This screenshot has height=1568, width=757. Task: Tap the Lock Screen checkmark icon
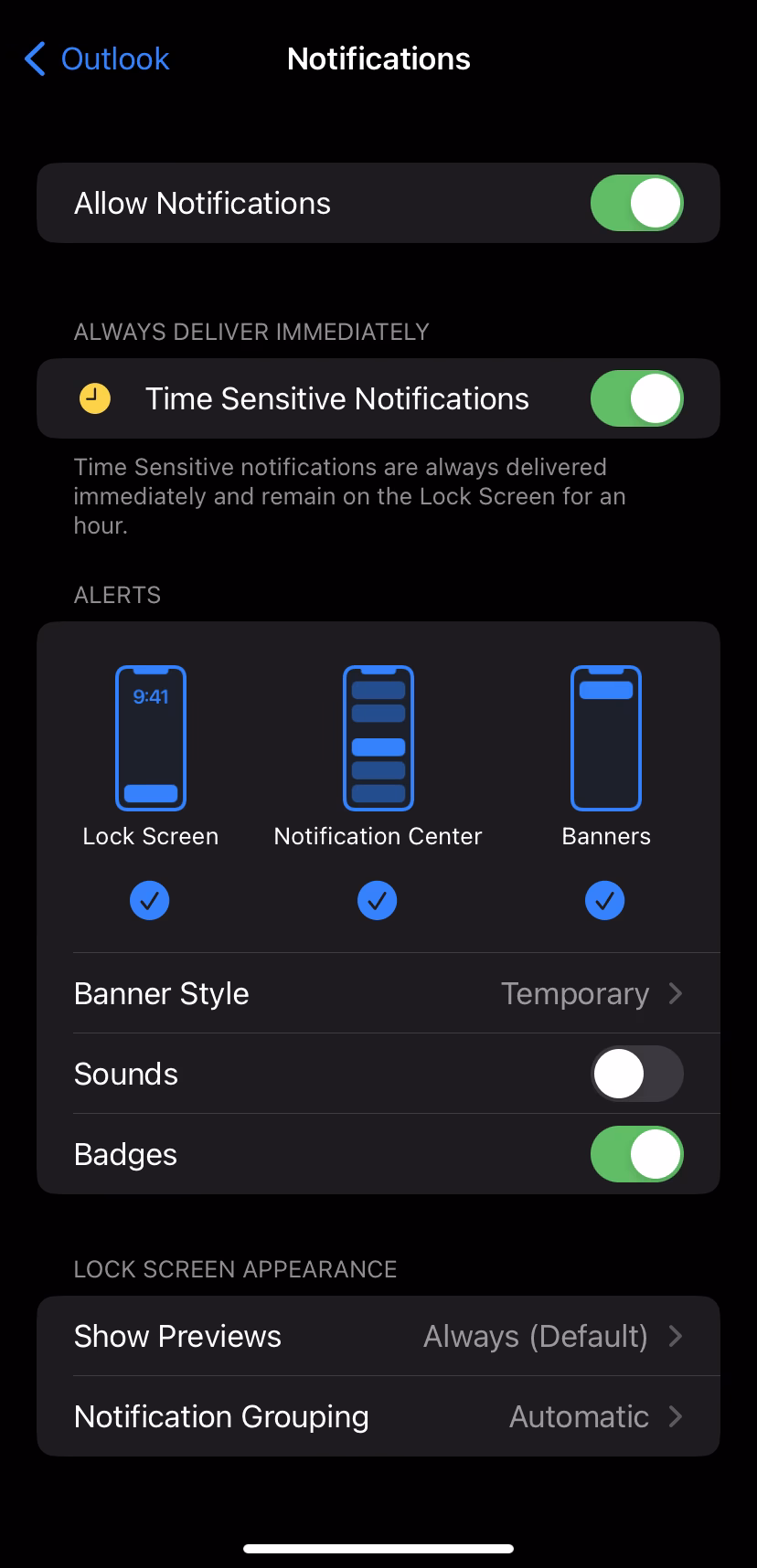(x=150, y=900)
